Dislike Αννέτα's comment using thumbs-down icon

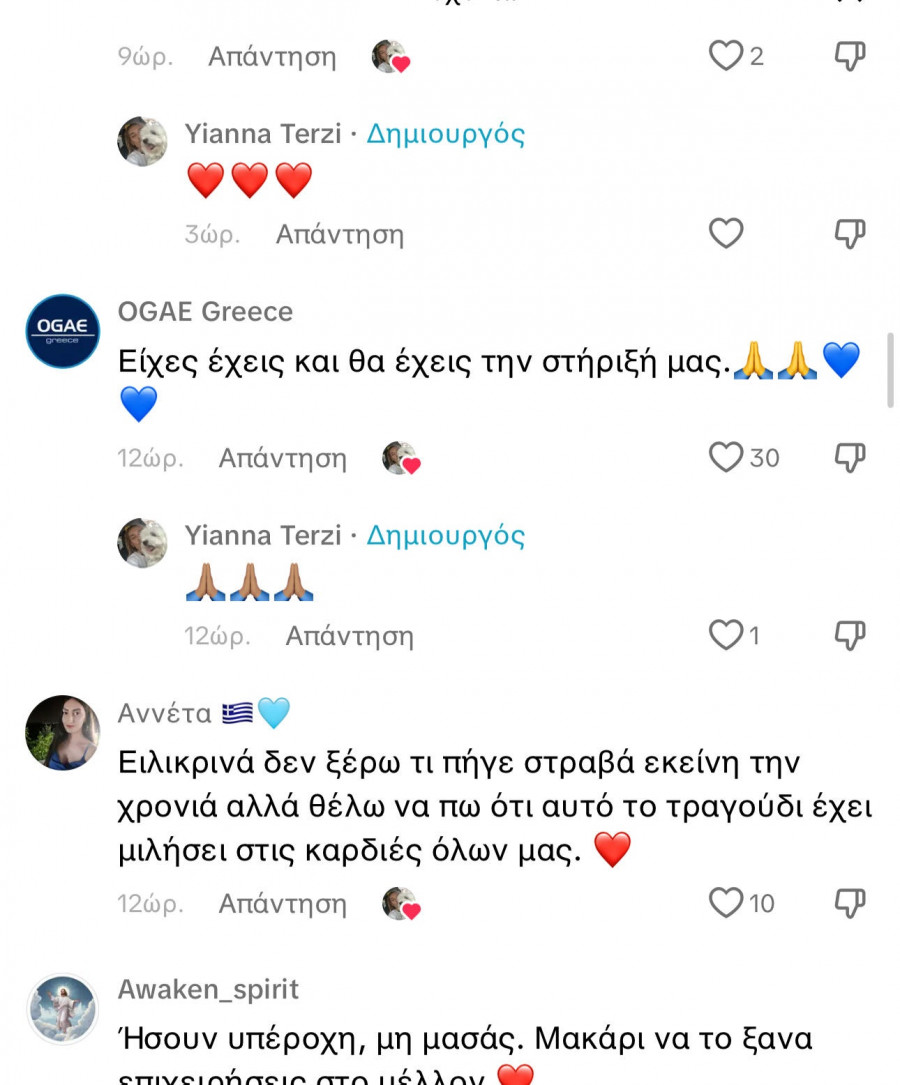point(849,902)
